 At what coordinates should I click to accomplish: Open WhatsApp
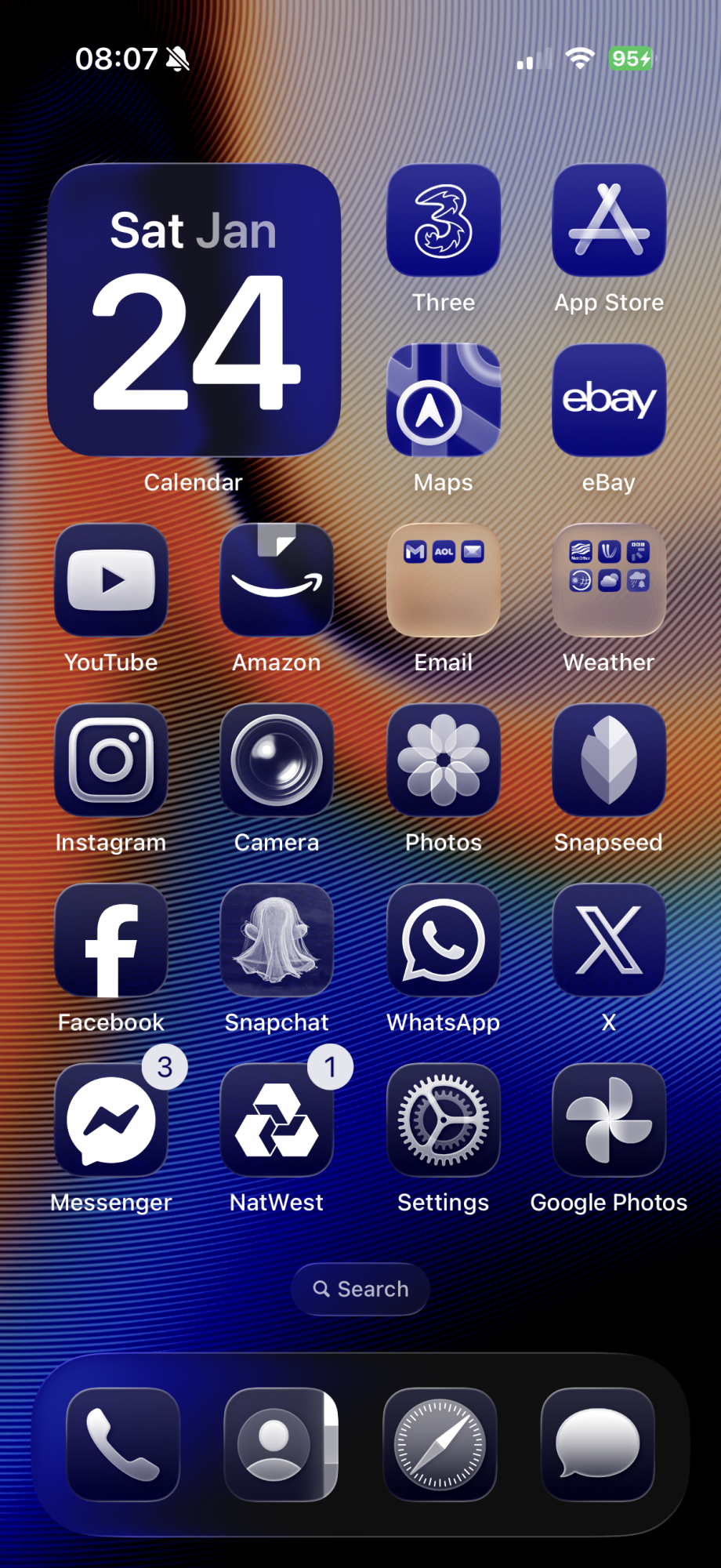pyautogui.click(x=443, y=940)
